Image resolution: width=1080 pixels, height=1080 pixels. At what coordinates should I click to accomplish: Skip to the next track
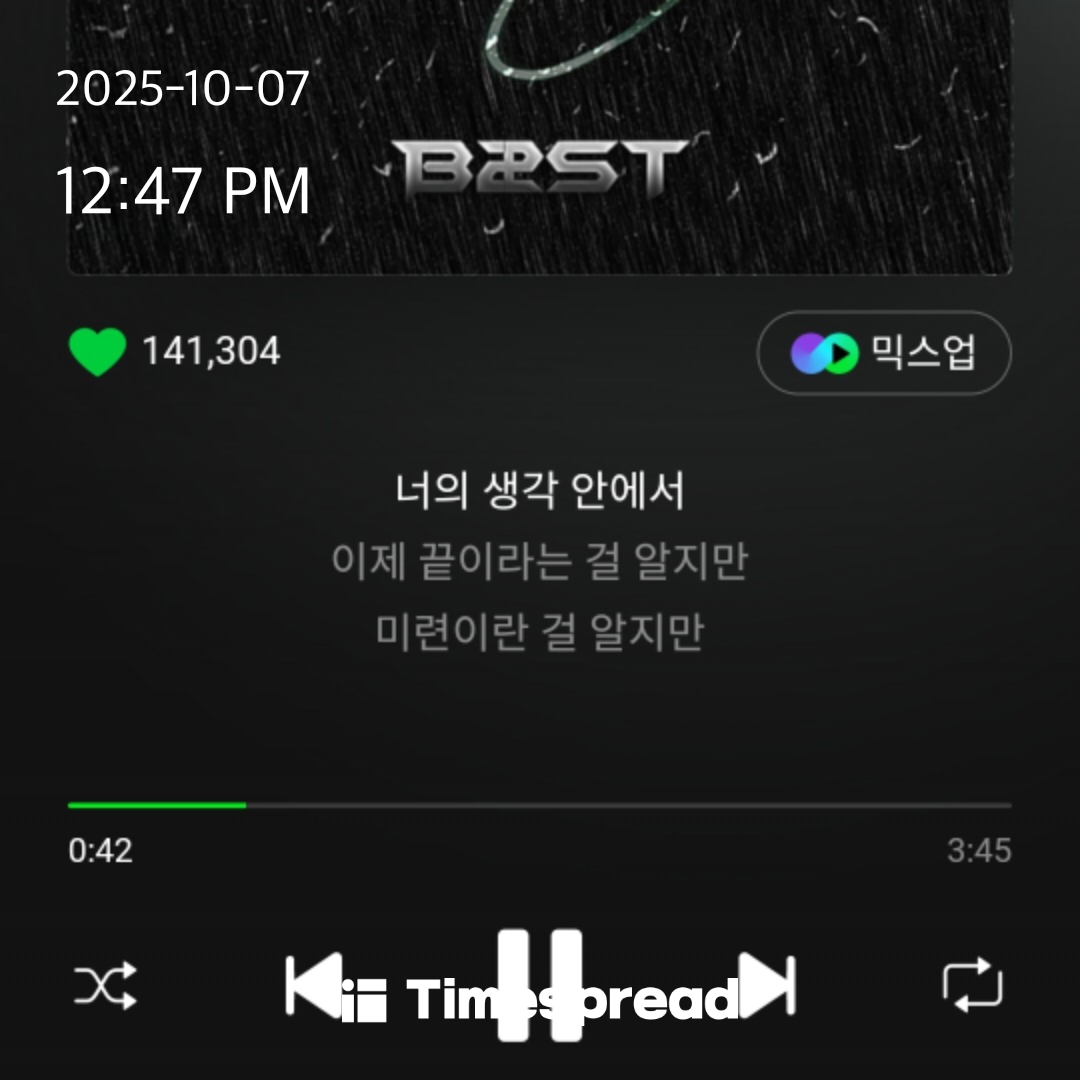pyautogui.click(x=768, y=986)
